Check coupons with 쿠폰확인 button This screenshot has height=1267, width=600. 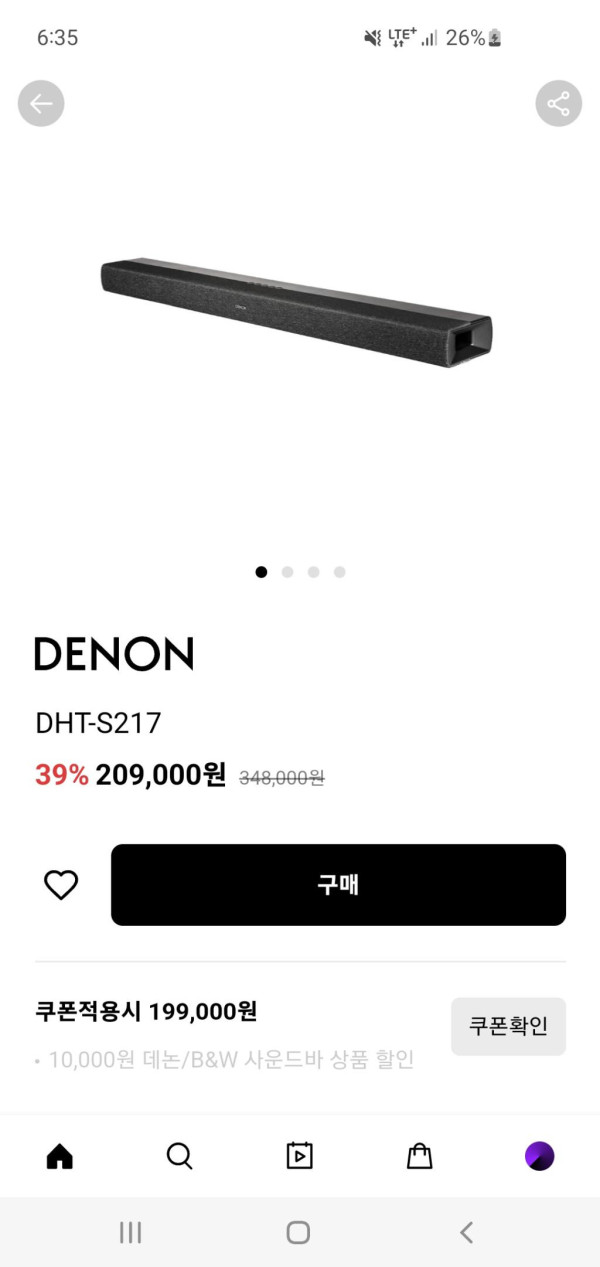508,1026
